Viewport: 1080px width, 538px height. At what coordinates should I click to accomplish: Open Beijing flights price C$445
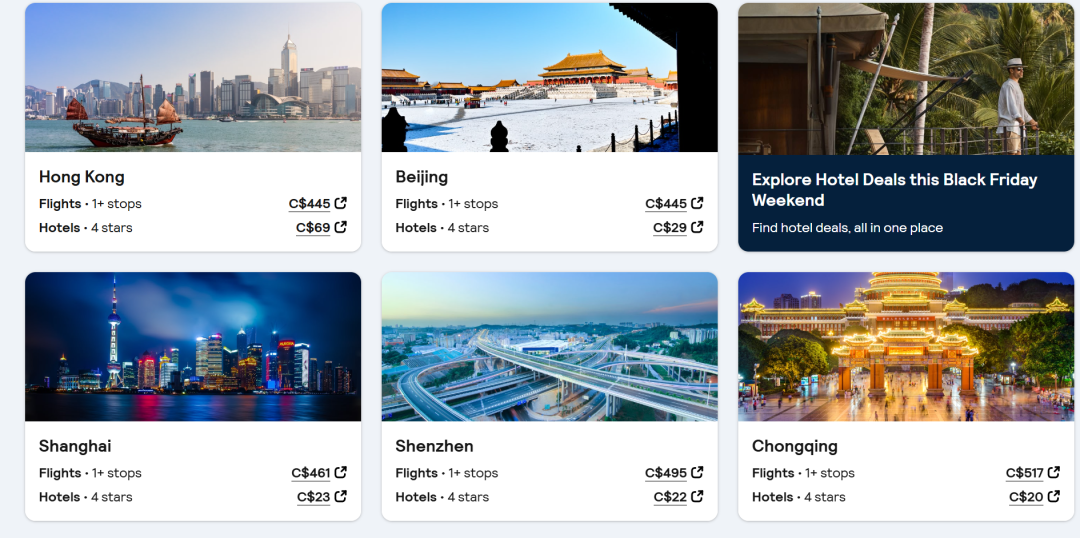pyautogui.click(x=673, y=204)
